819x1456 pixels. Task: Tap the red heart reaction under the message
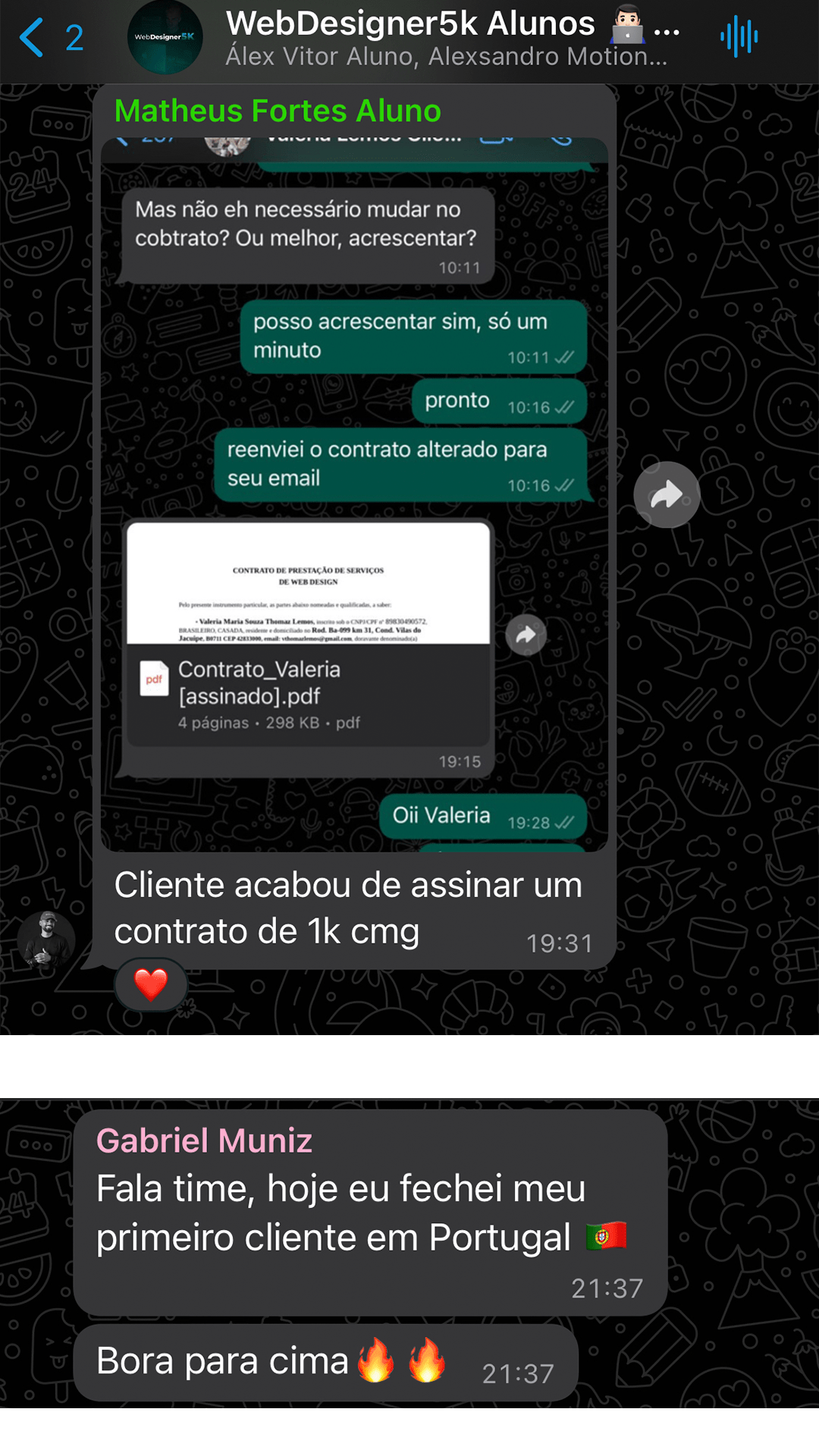point(149,985)
